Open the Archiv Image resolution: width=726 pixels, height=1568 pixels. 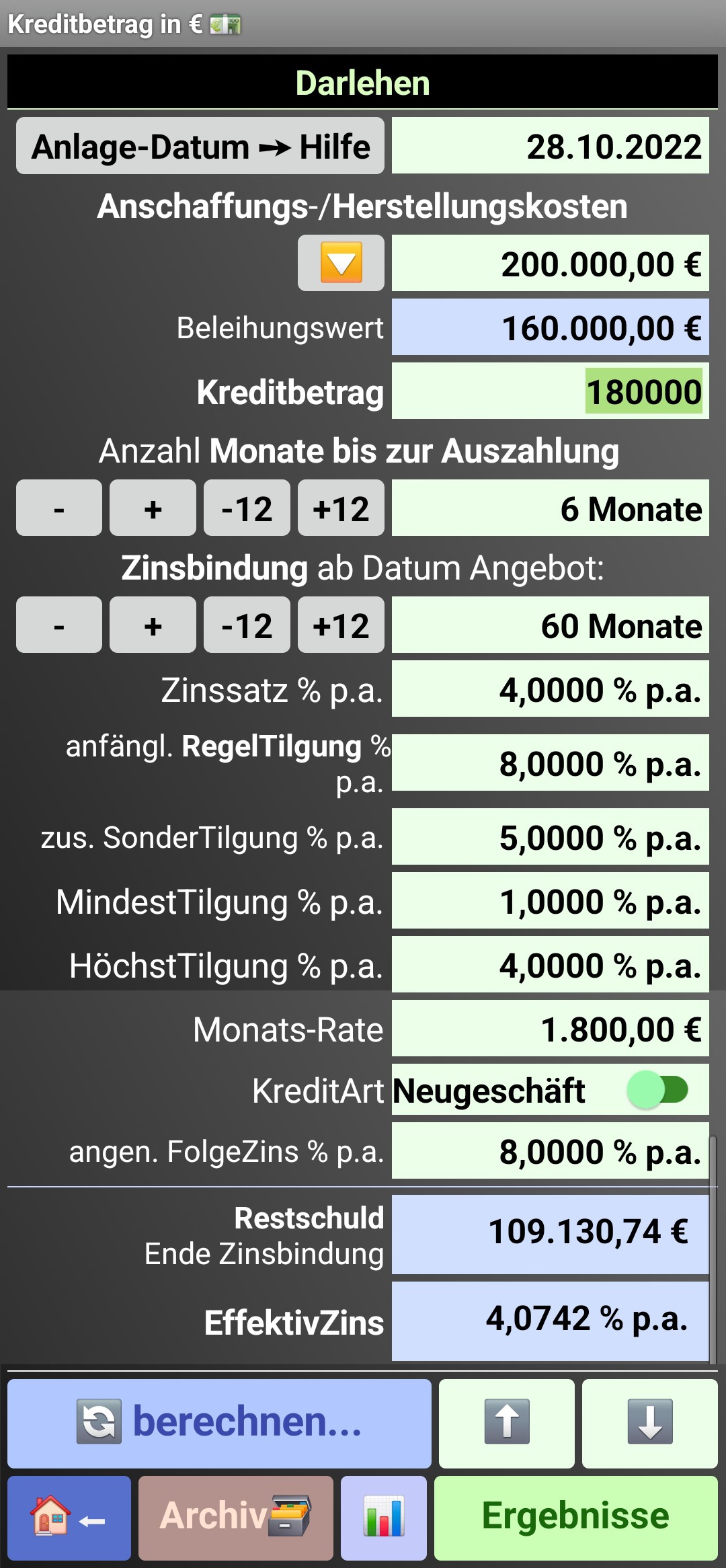click(236, 1518)
